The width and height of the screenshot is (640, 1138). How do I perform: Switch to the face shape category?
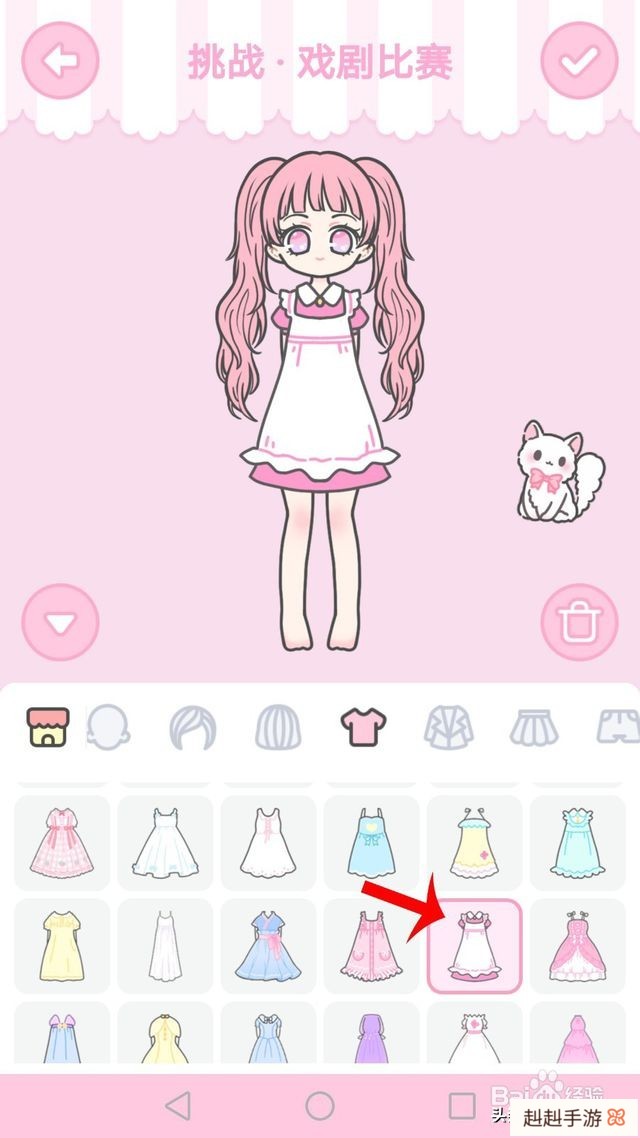[x=109, y=727]
